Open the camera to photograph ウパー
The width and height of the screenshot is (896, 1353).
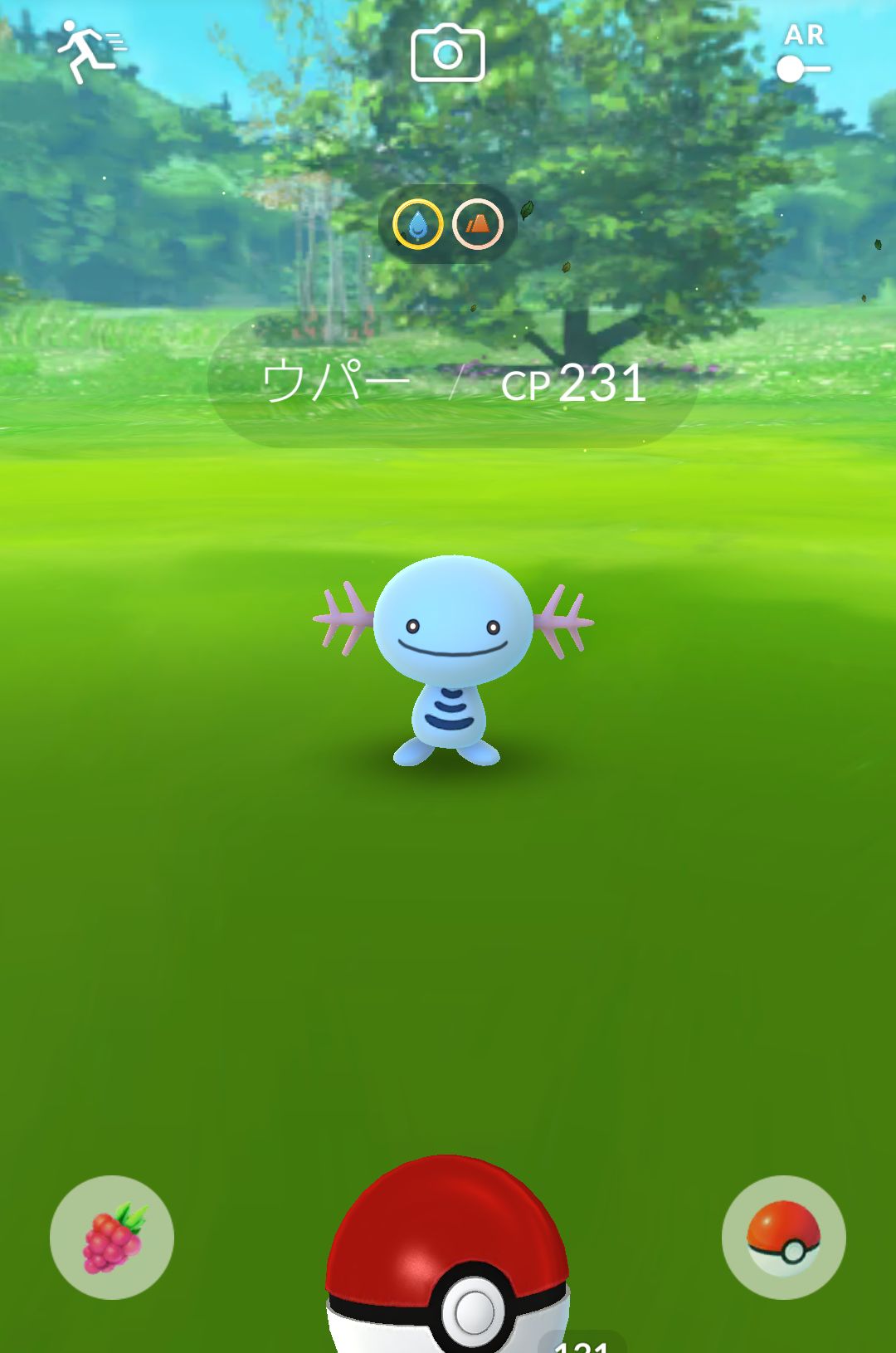coord(448,54)
